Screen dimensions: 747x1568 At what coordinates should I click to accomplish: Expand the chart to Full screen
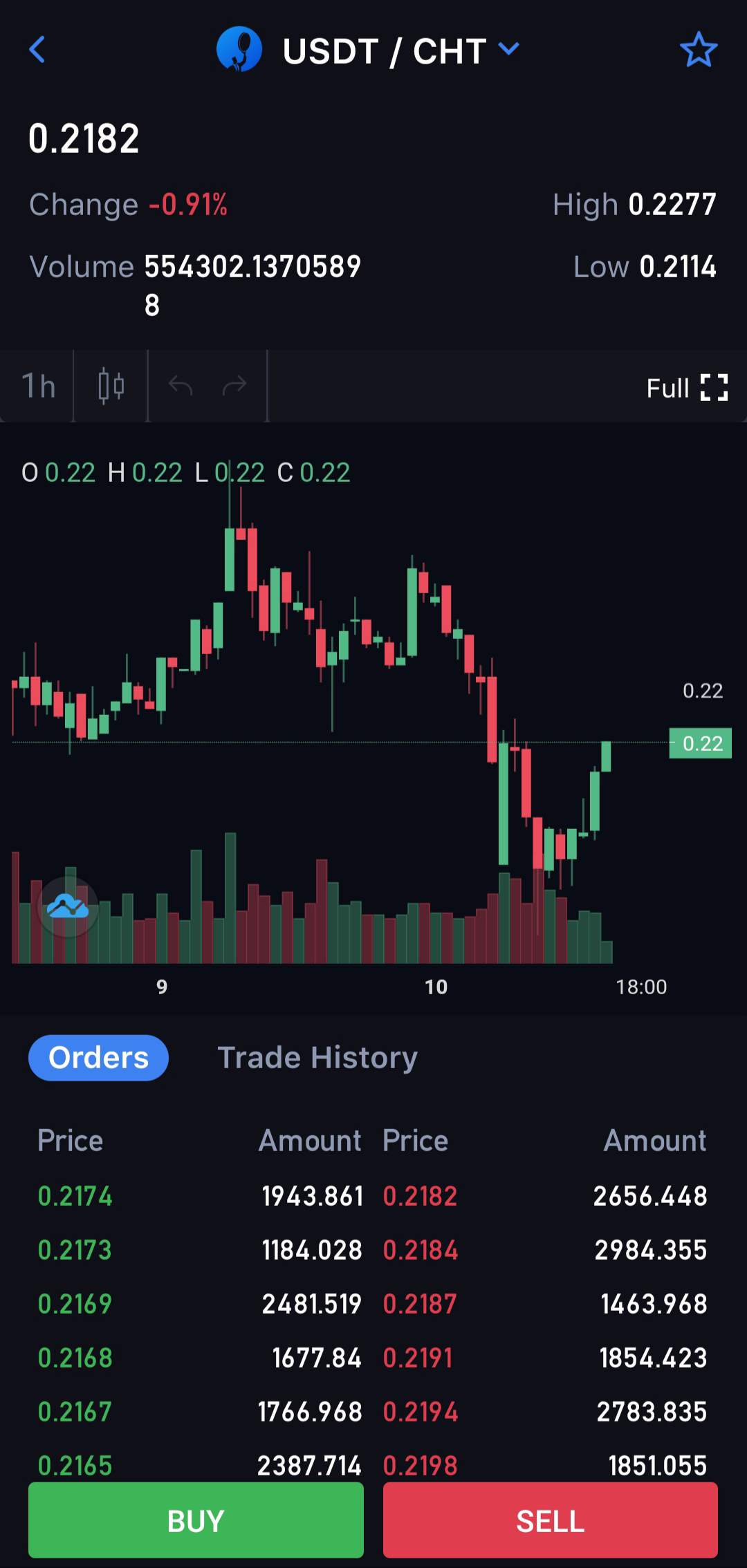click(x=686, y=388)
